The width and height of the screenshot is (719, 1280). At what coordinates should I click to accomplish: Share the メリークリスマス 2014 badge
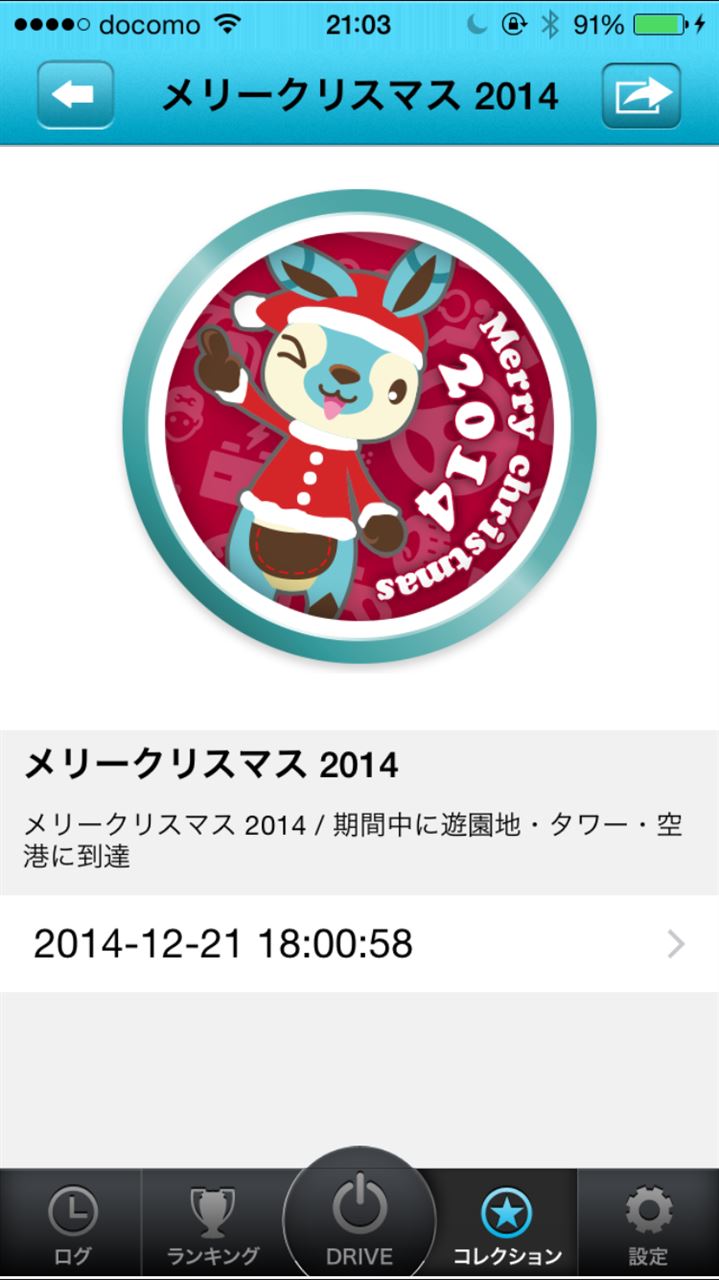(x=641, y=95)
